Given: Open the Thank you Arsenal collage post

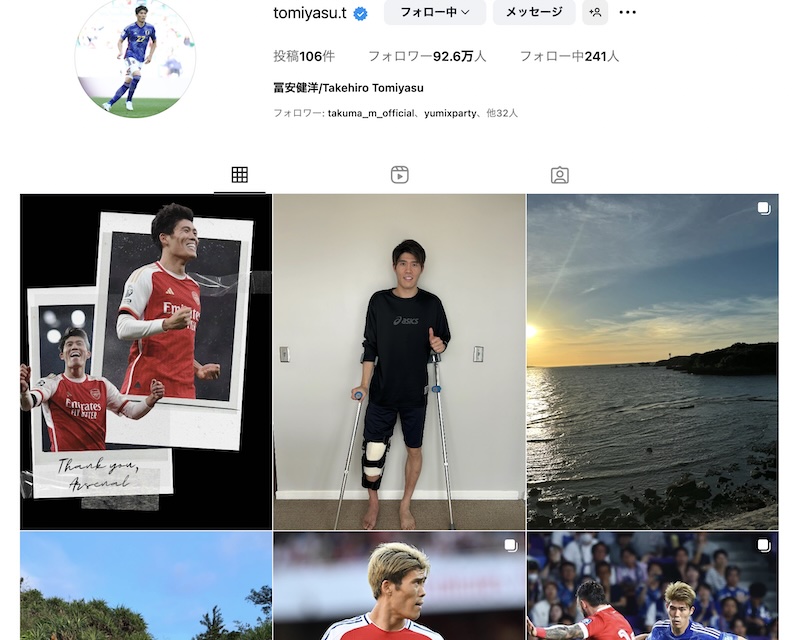Looking at the screenshot, I should coord(146,361).
